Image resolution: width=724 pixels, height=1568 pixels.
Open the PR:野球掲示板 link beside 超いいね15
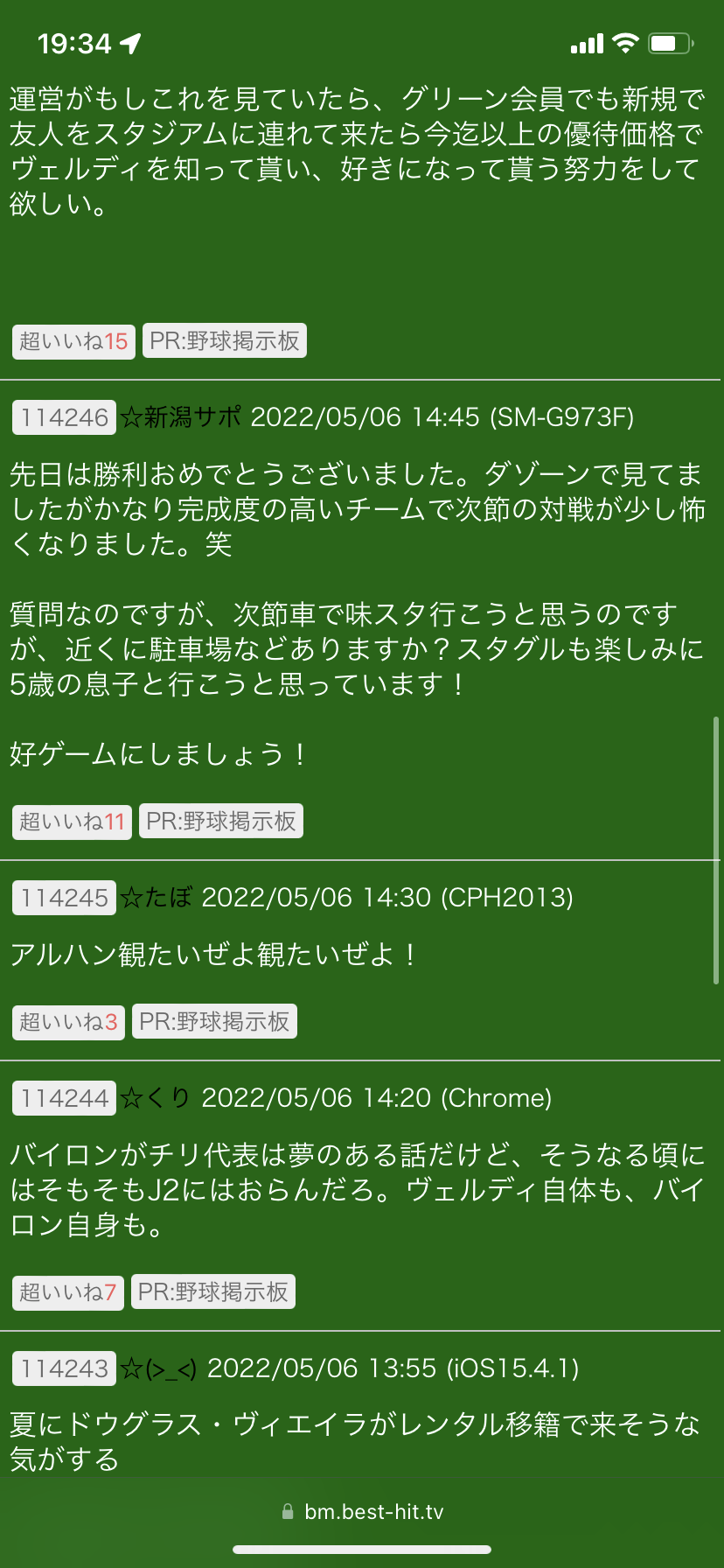click(x=225, y=341)
